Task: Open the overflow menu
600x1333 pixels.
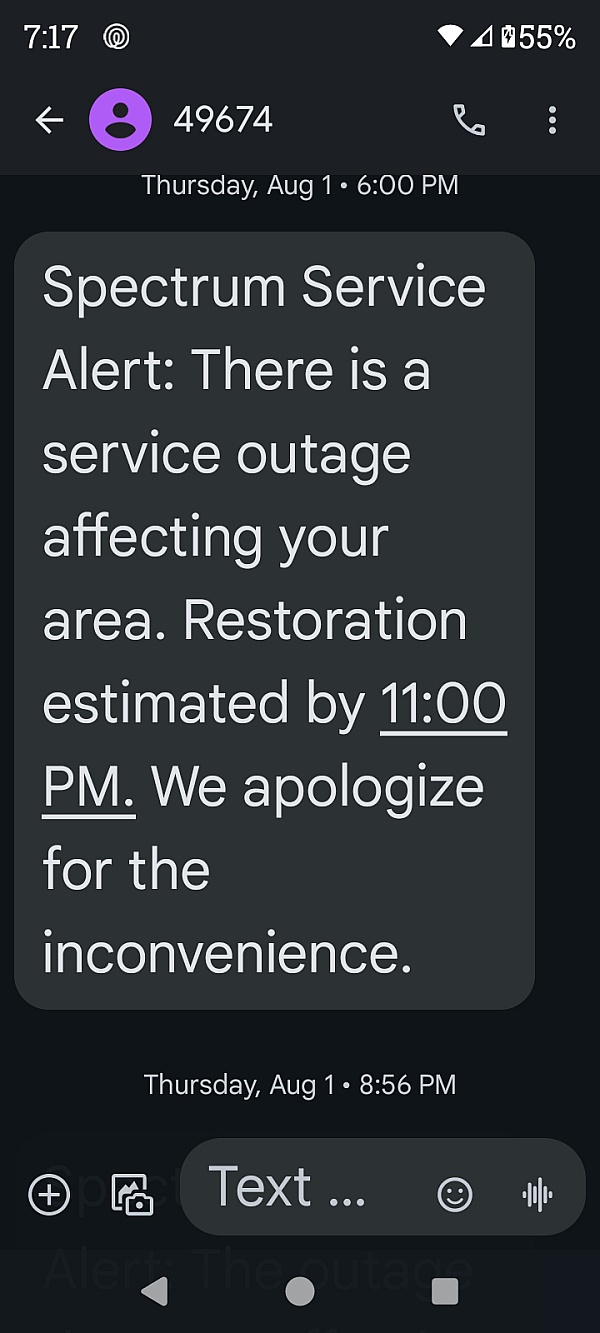Action: tap(552, 121)
